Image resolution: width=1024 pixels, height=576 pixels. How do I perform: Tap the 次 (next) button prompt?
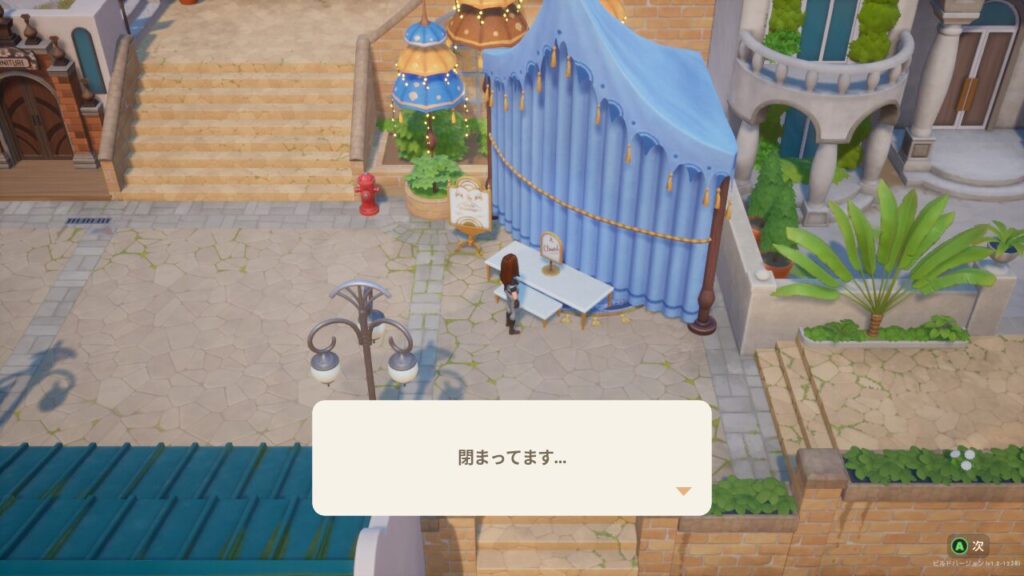pyautogui.click(x=969, y=546)
